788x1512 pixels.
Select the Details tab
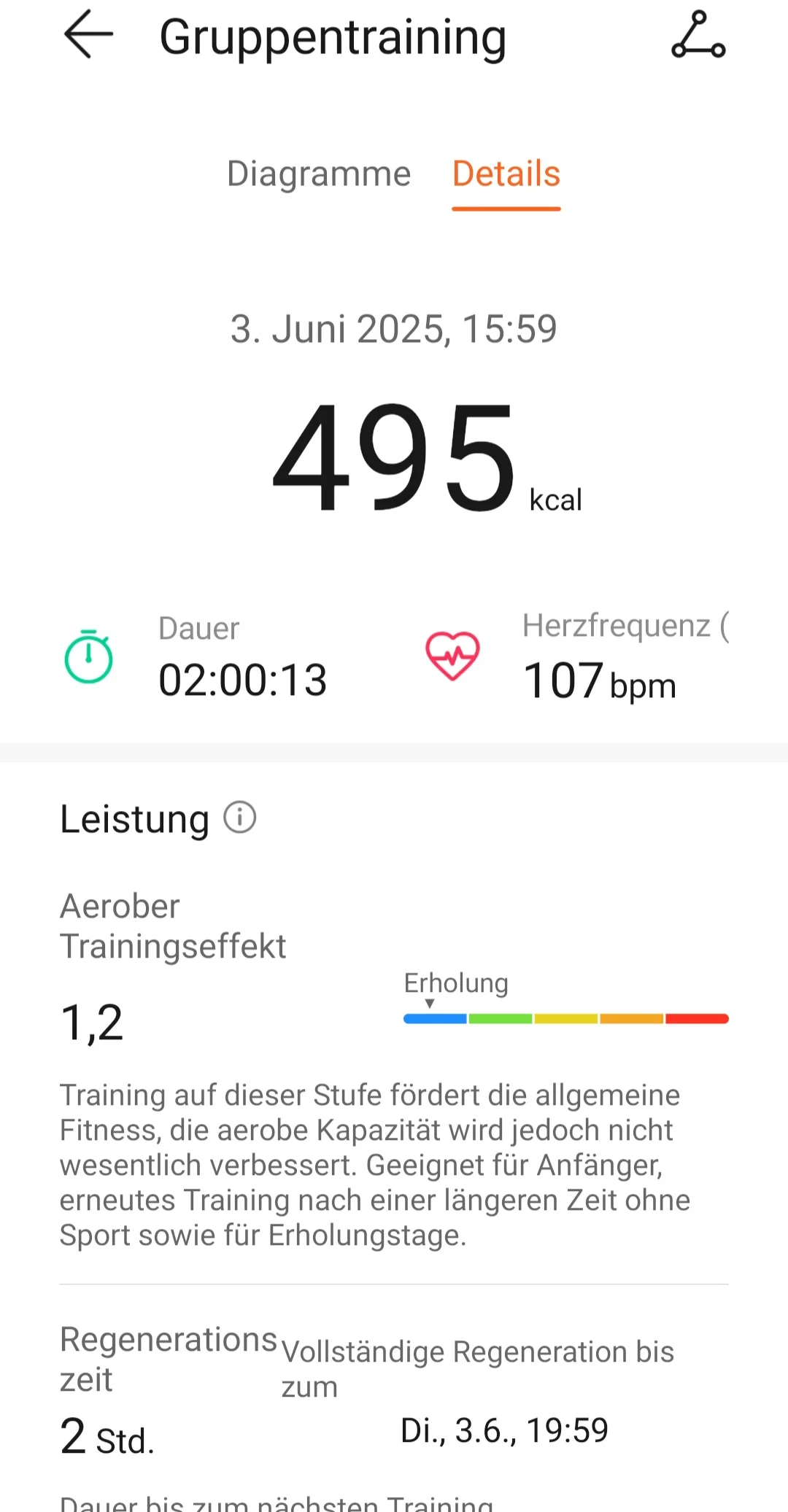point(506,174)
